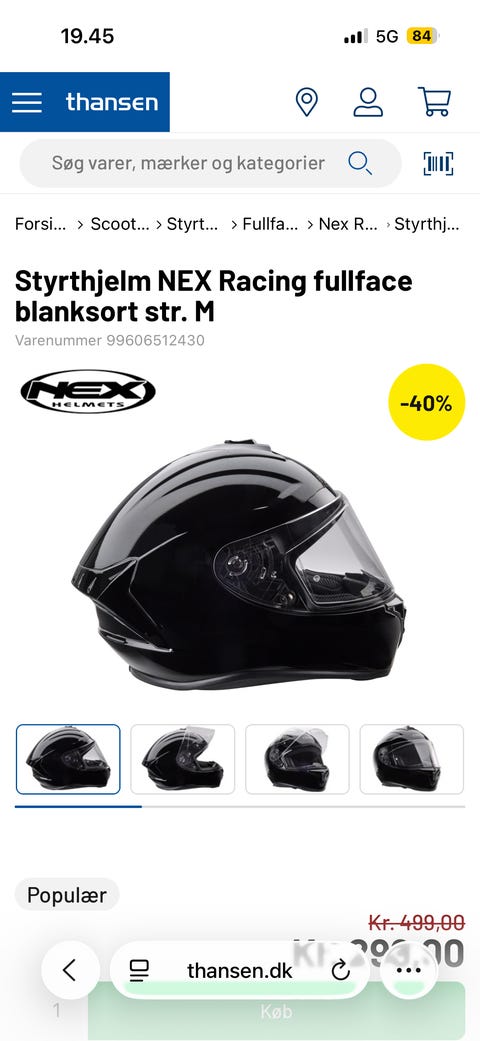Open the browser's more options menu
Screen dimensions: 480x1041
point(408,971)
